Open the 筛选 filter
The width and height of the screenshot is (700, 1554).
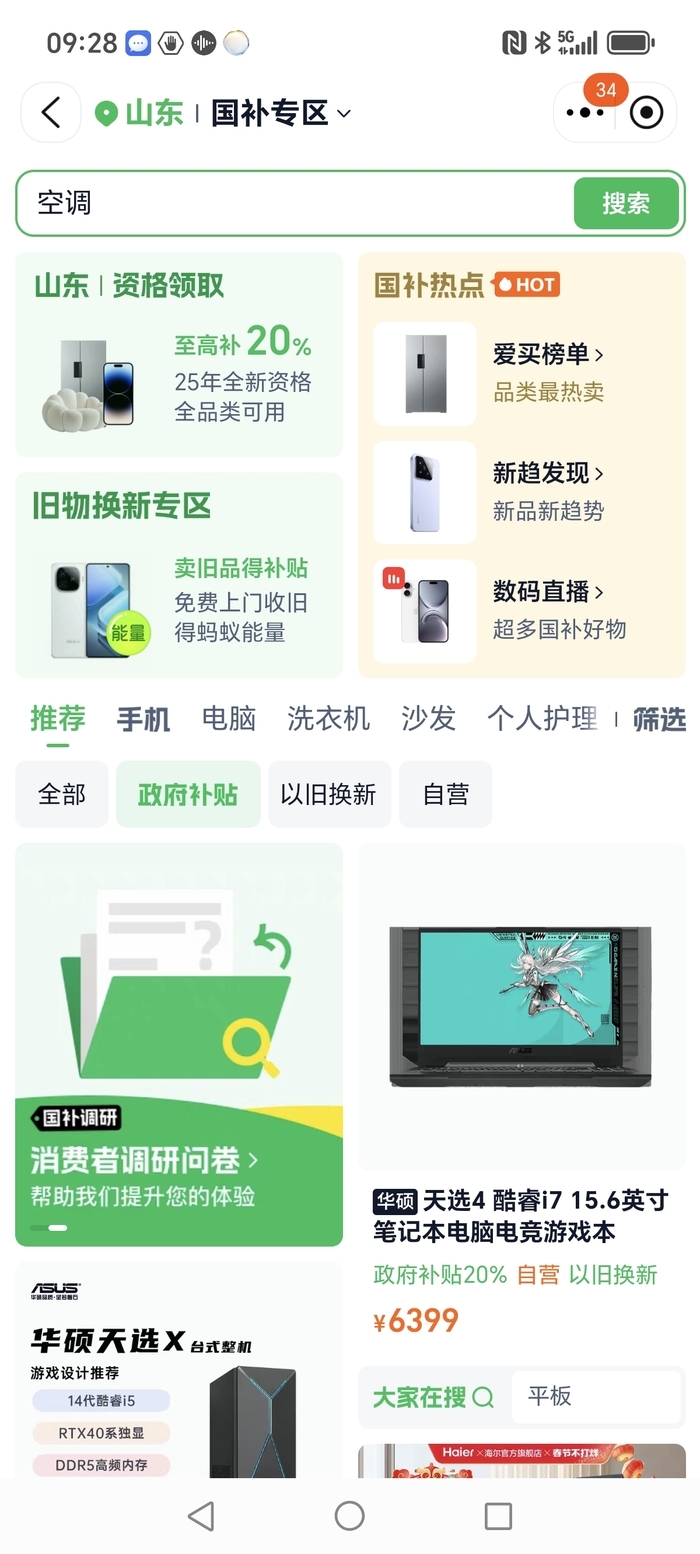[x=659, y=719]
